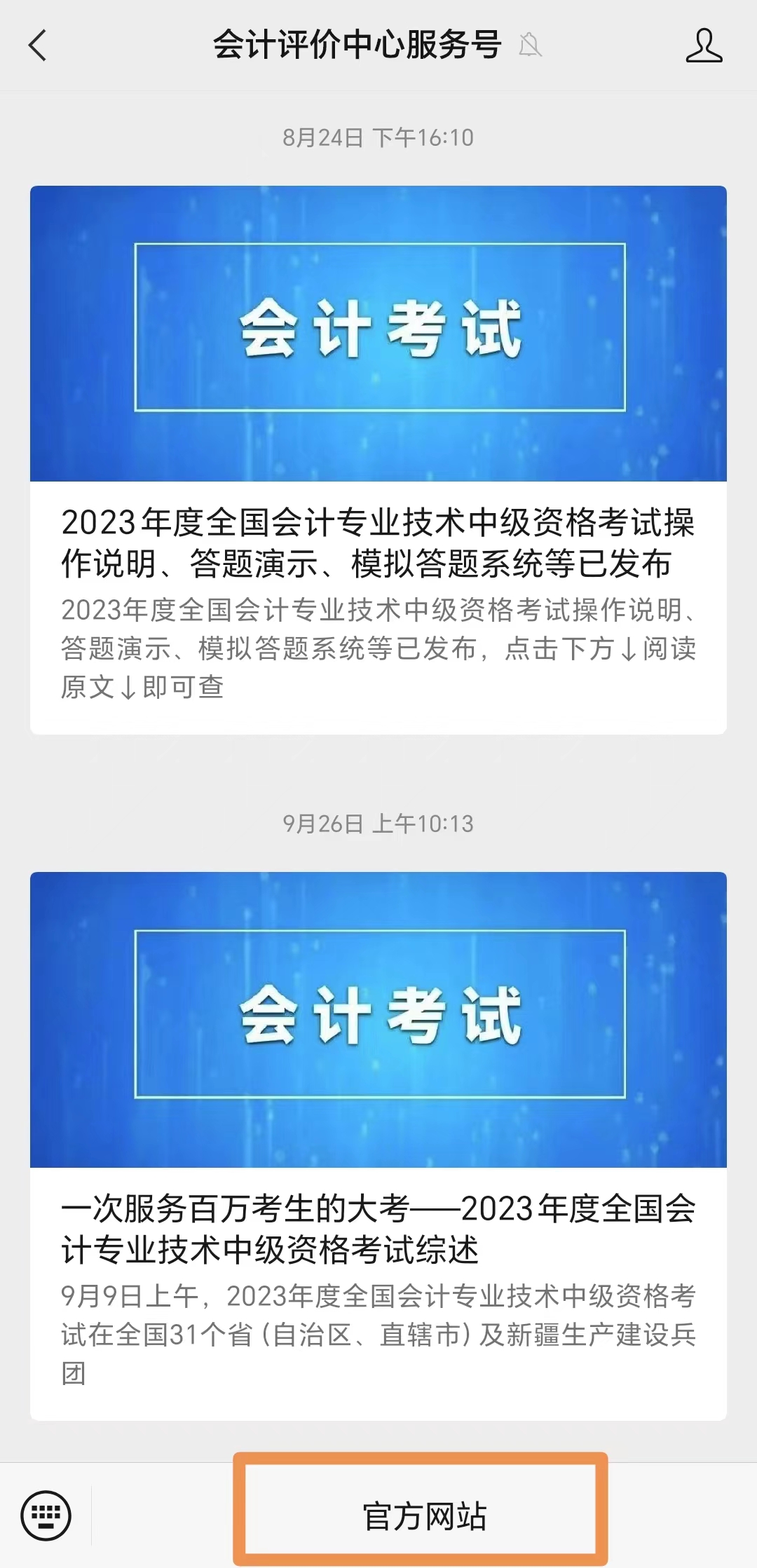Open the exam summary article from 9月26日
This screenshot has width=757, height=1568.
pyautogui.click(x=378, y=1228)
